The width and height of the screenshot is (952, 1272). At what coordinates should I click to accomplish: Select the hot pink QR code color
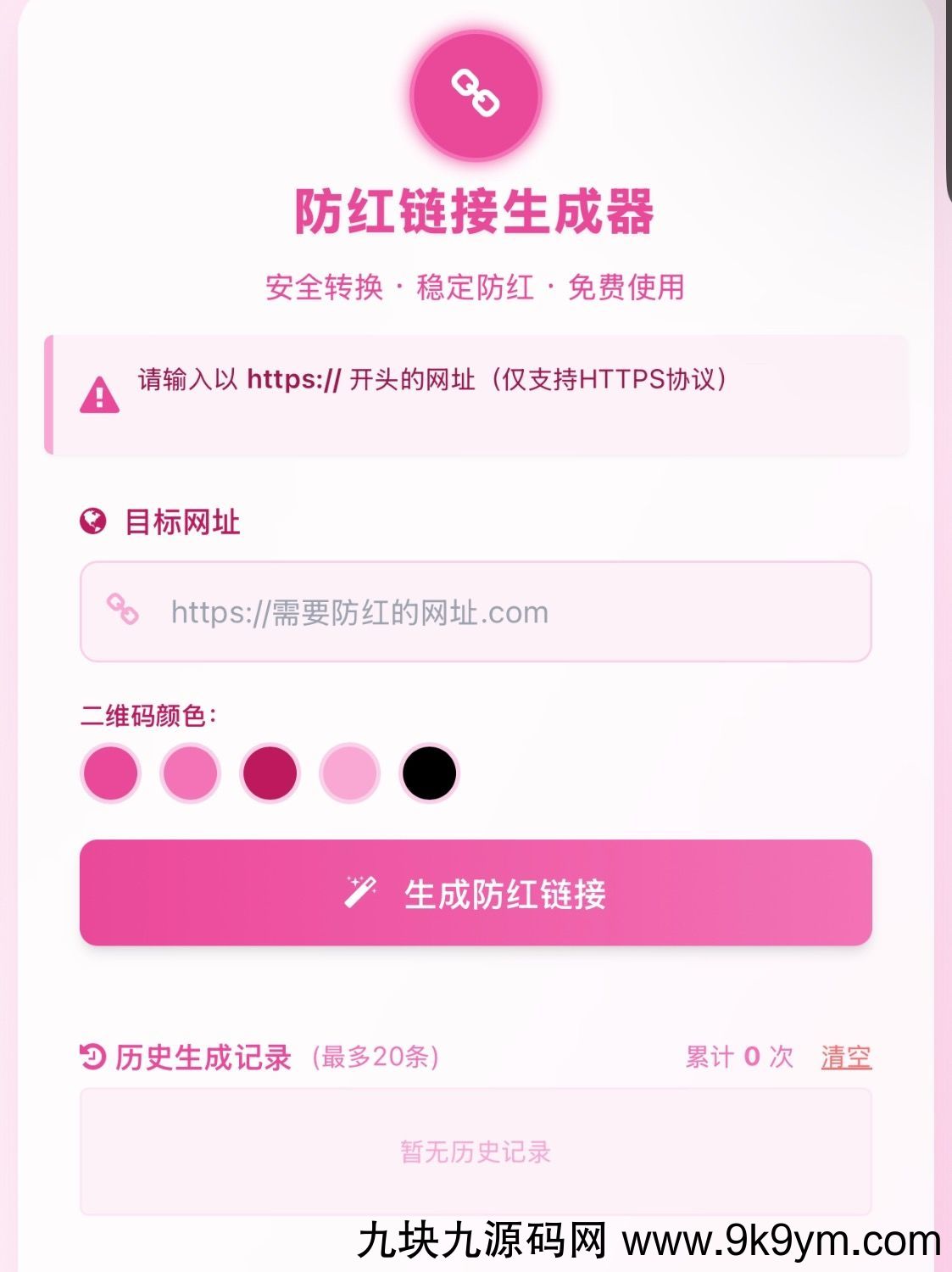click(110, 773)
